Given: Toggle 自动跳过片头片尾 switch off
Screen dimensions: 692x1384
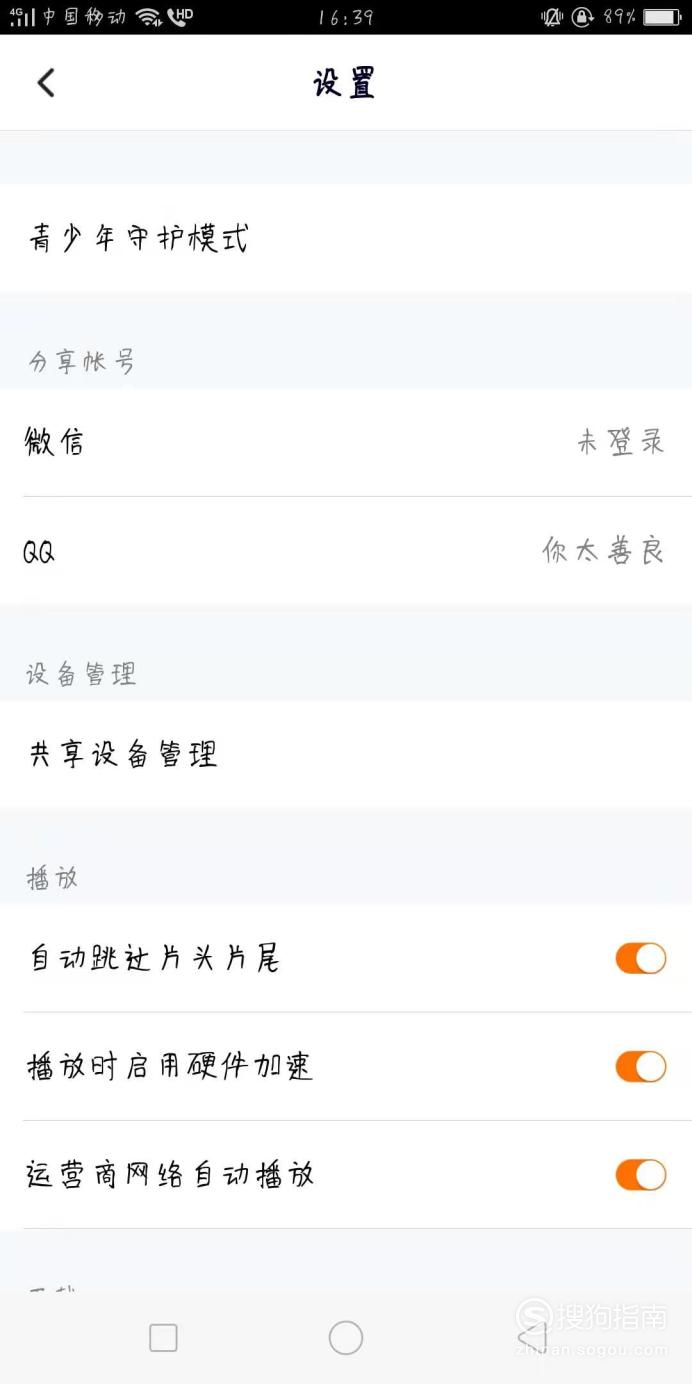Looking at the screenshot, I should (641, 958).
